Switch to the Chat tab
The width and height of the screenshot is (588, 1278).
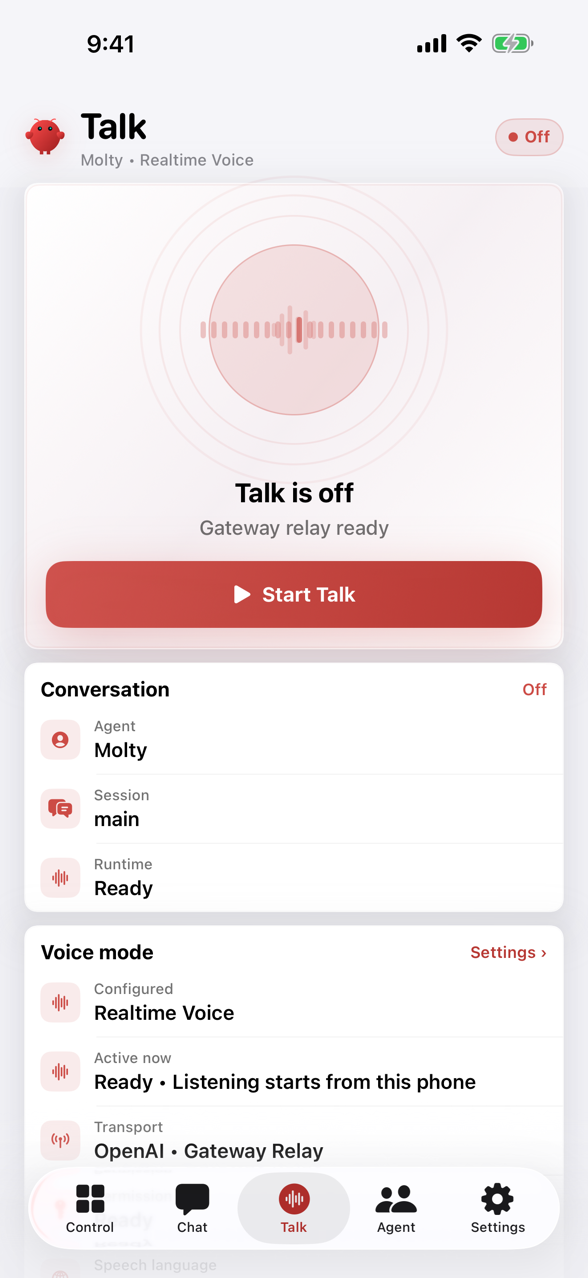(x=192, y=1208)
